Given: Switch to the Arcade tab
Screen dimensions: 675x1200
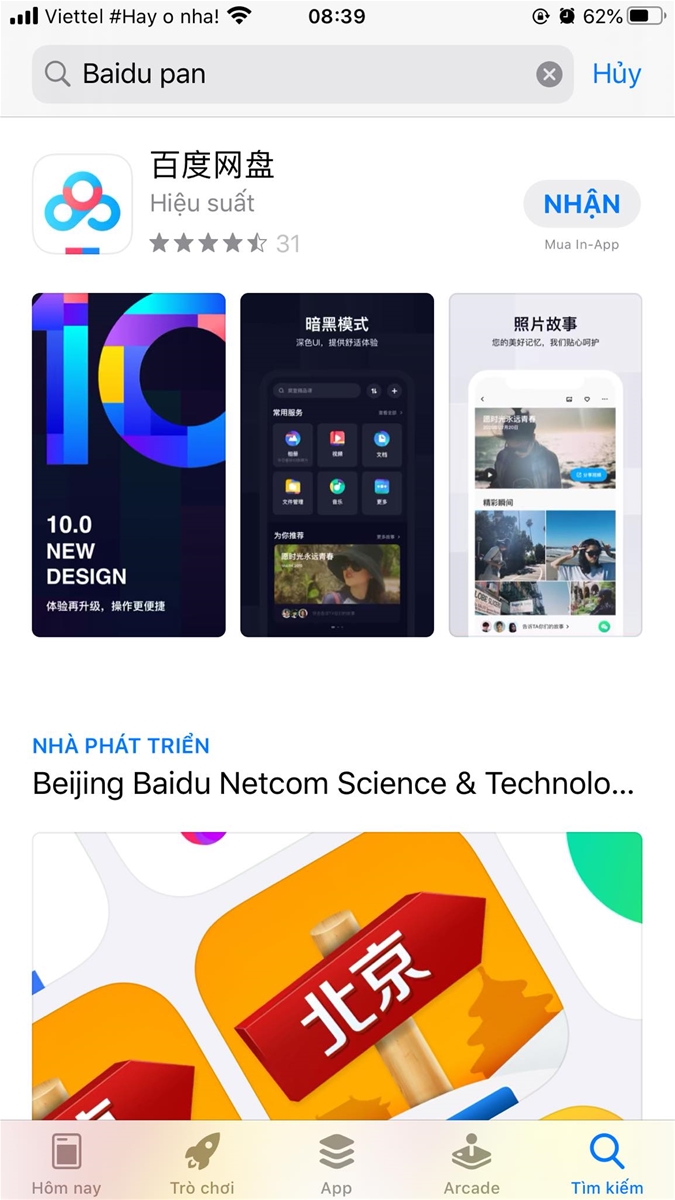Looking at the screenshot, I should (x=471, y=1163).
